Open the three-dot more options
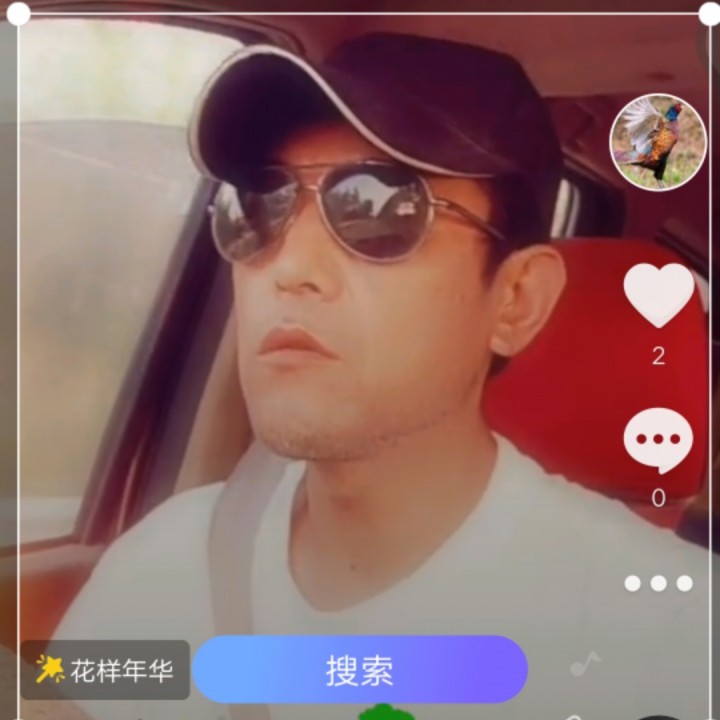 pos(658,583)
